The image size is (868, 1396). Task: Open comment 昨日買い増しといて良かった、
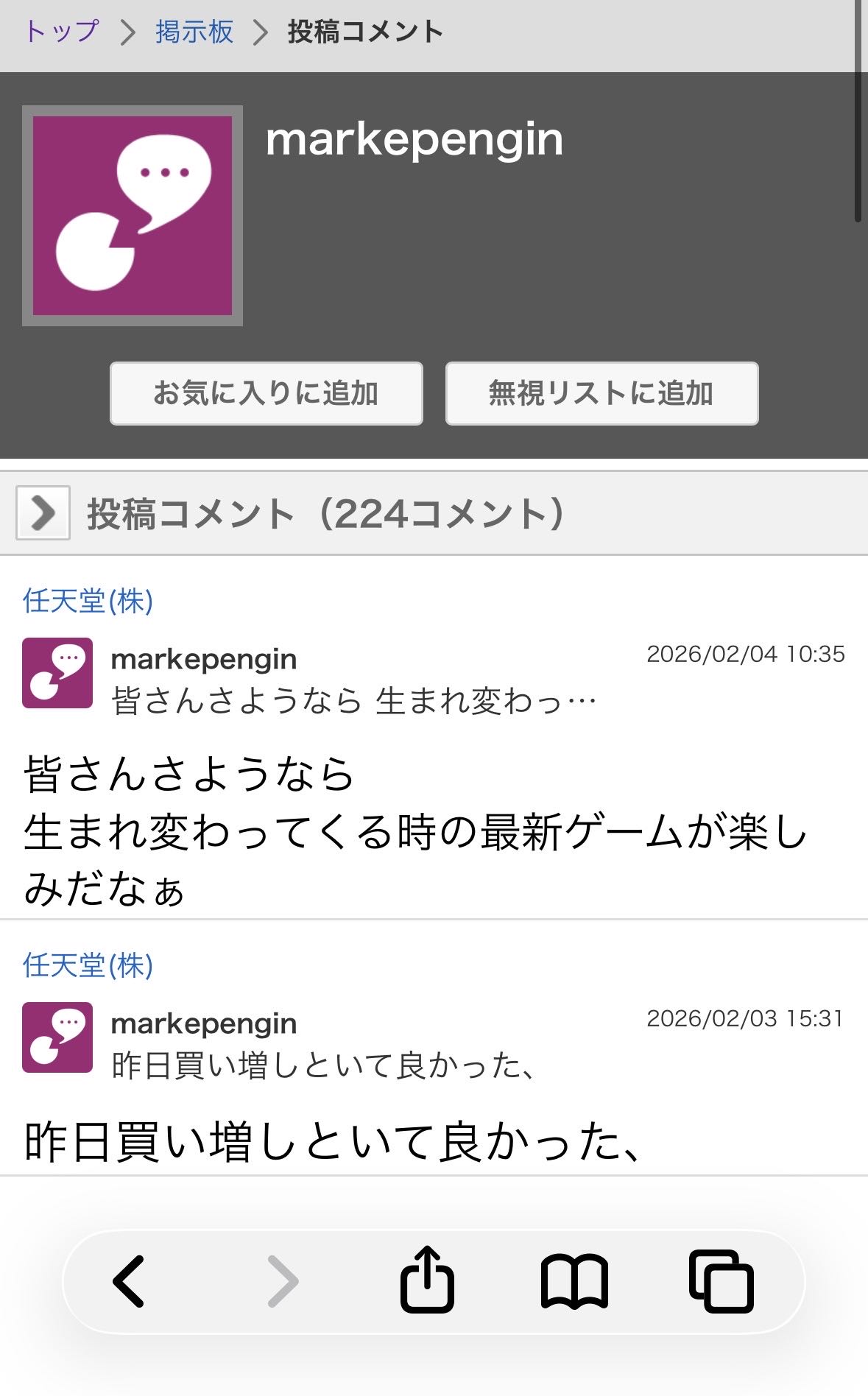click(324, 1065)
